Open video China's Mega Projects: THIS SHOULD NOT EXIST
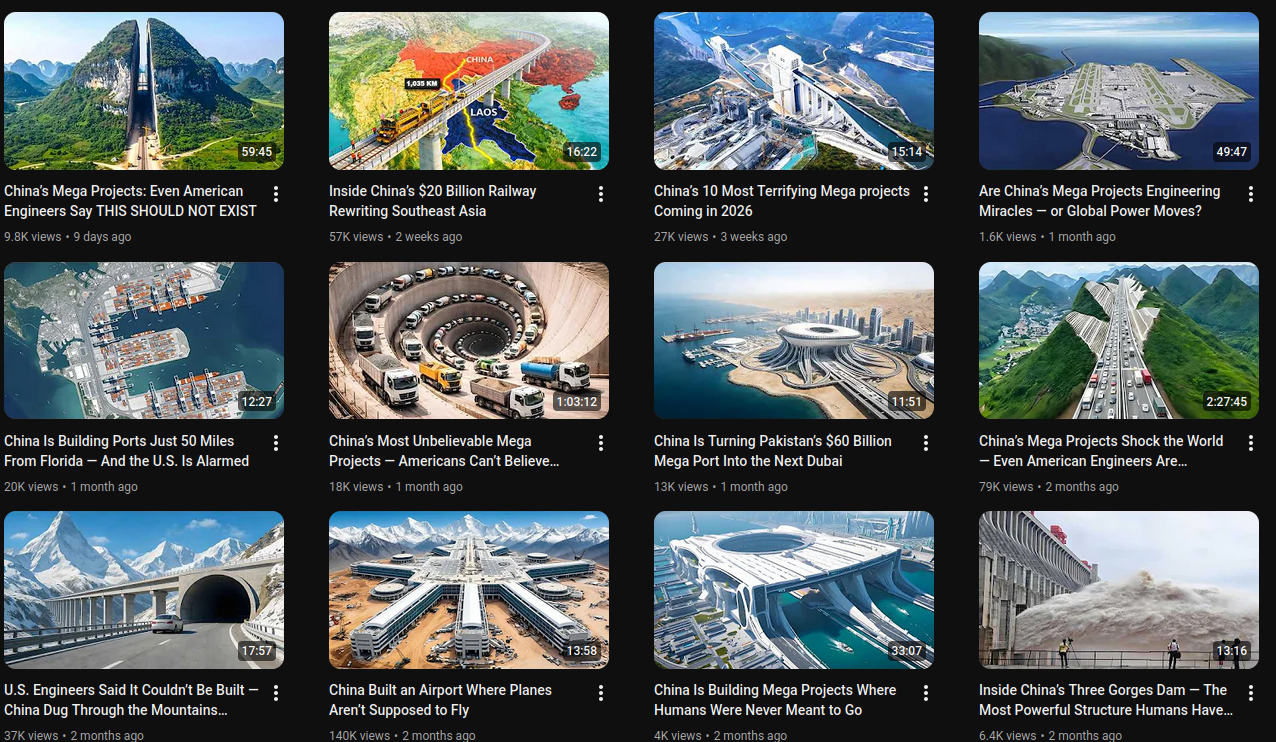Screen dimensions: 1276x742 [144, 91]
